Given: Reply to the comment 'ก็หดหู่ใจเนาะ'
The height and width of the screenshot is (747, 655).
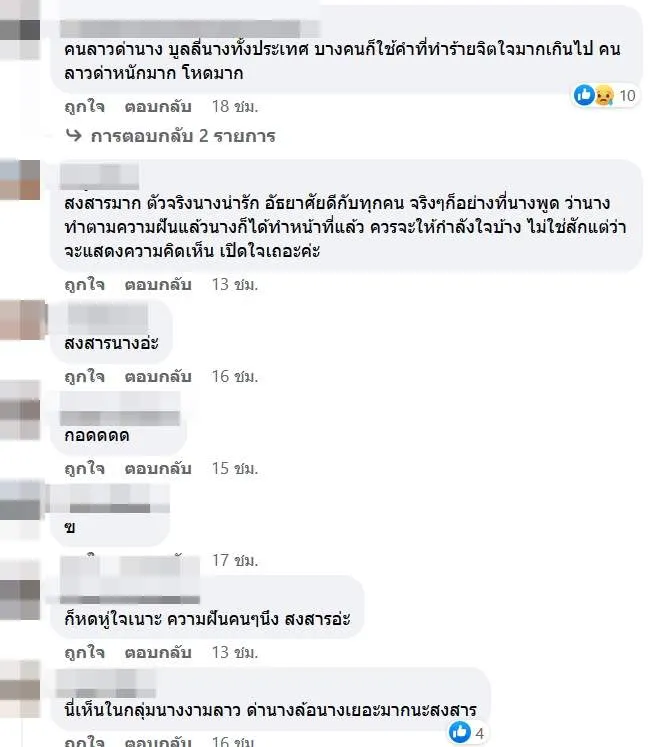Looking at the screenshot, I should pyautogui.click(x=160, y=652).
